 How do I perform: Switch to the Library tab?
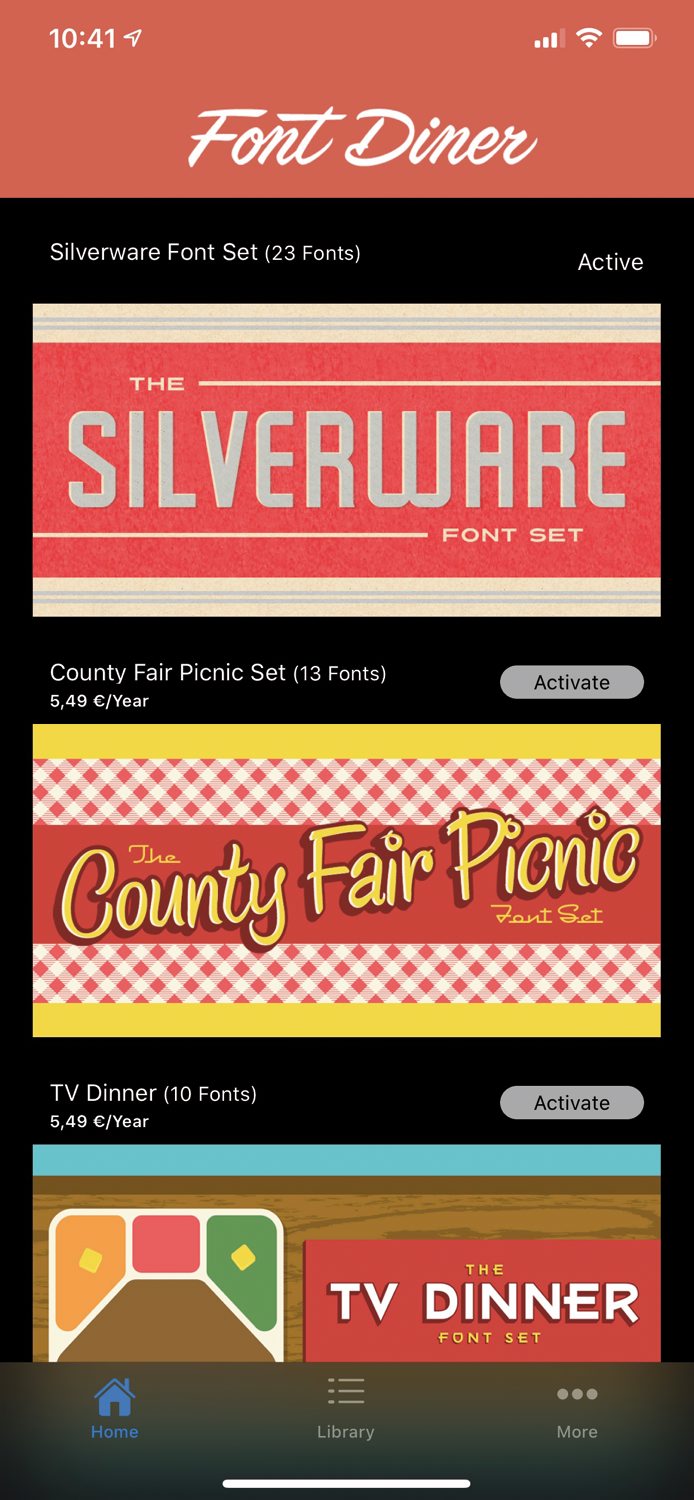345,1408
